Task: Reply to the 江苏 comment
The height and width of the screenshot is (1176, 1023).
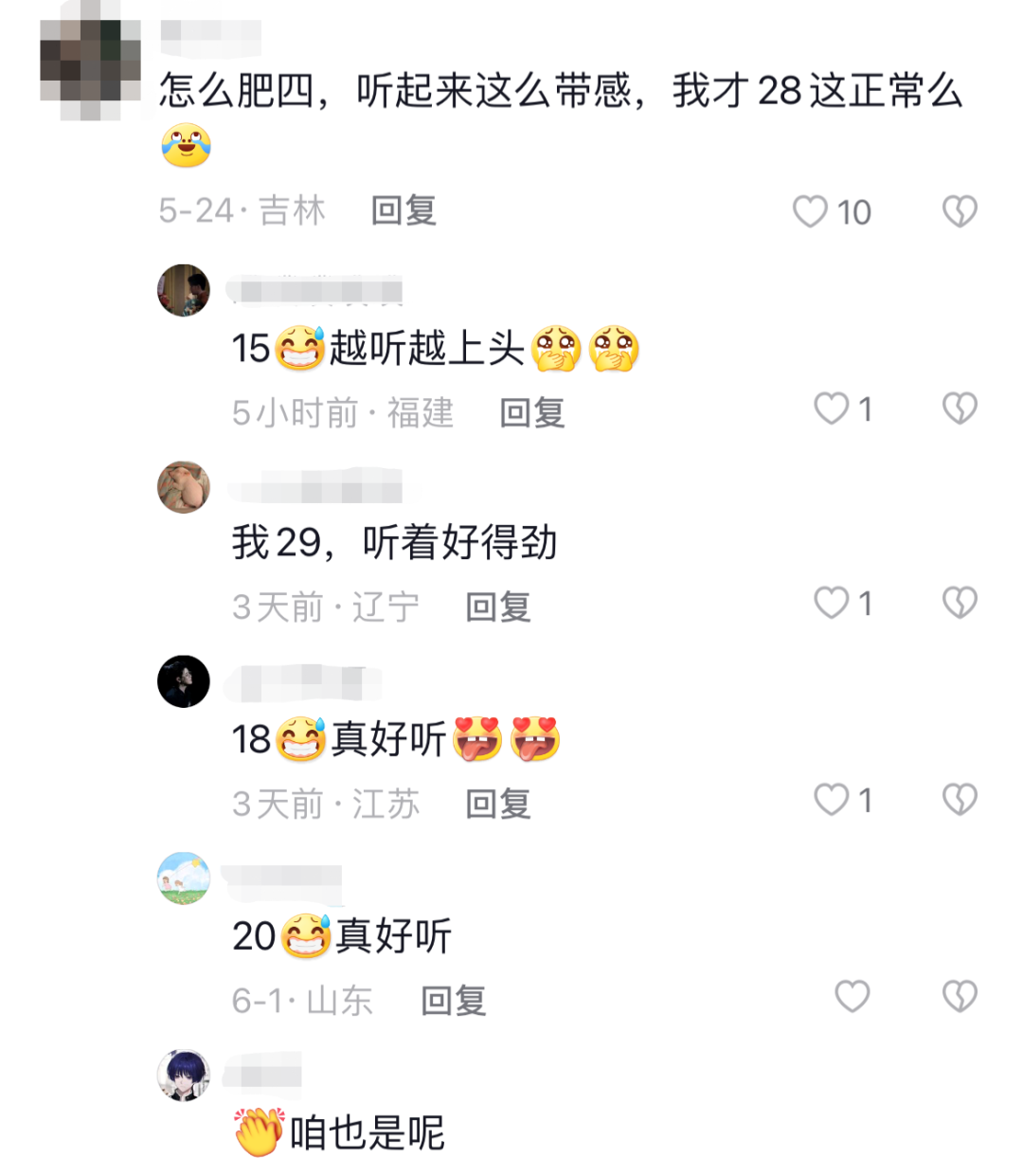Action: (x=498, y=804)
